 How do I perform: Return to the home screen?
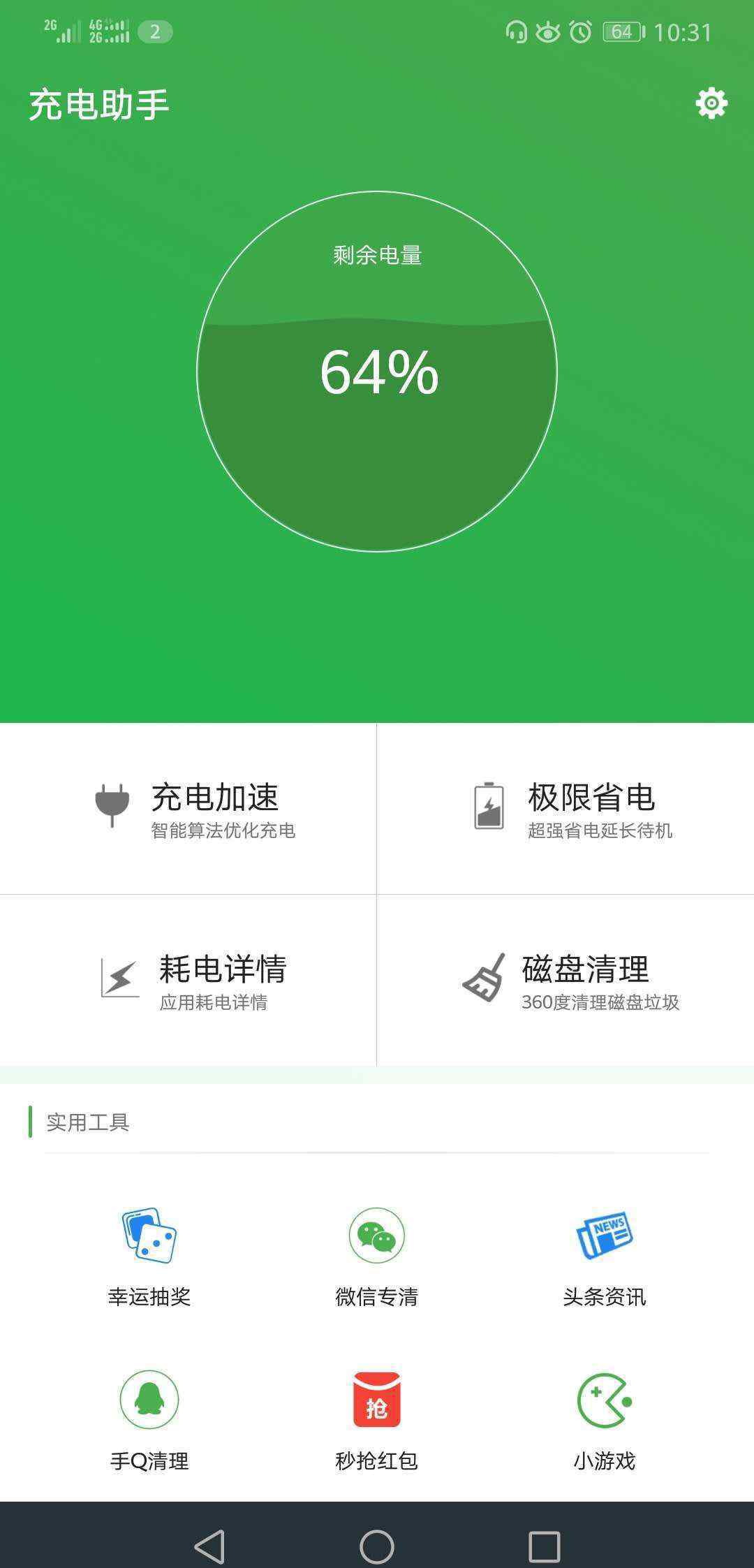(377, 1546)
